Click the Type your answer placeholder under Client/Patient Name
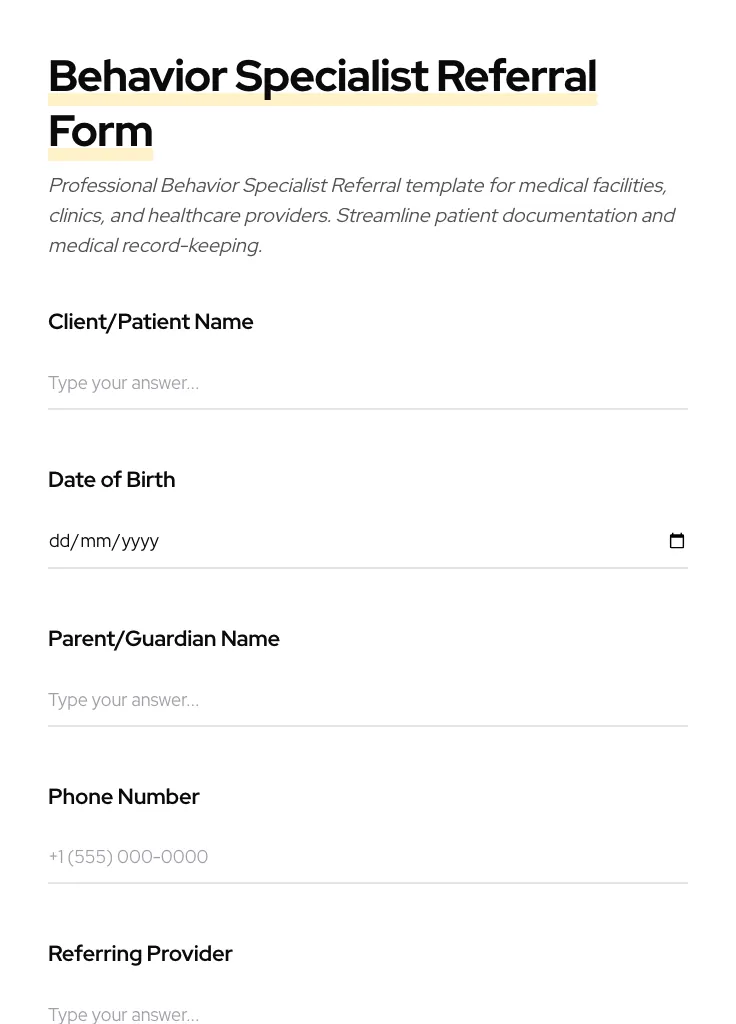This screenshot has height=1024, width=736. 123,383
